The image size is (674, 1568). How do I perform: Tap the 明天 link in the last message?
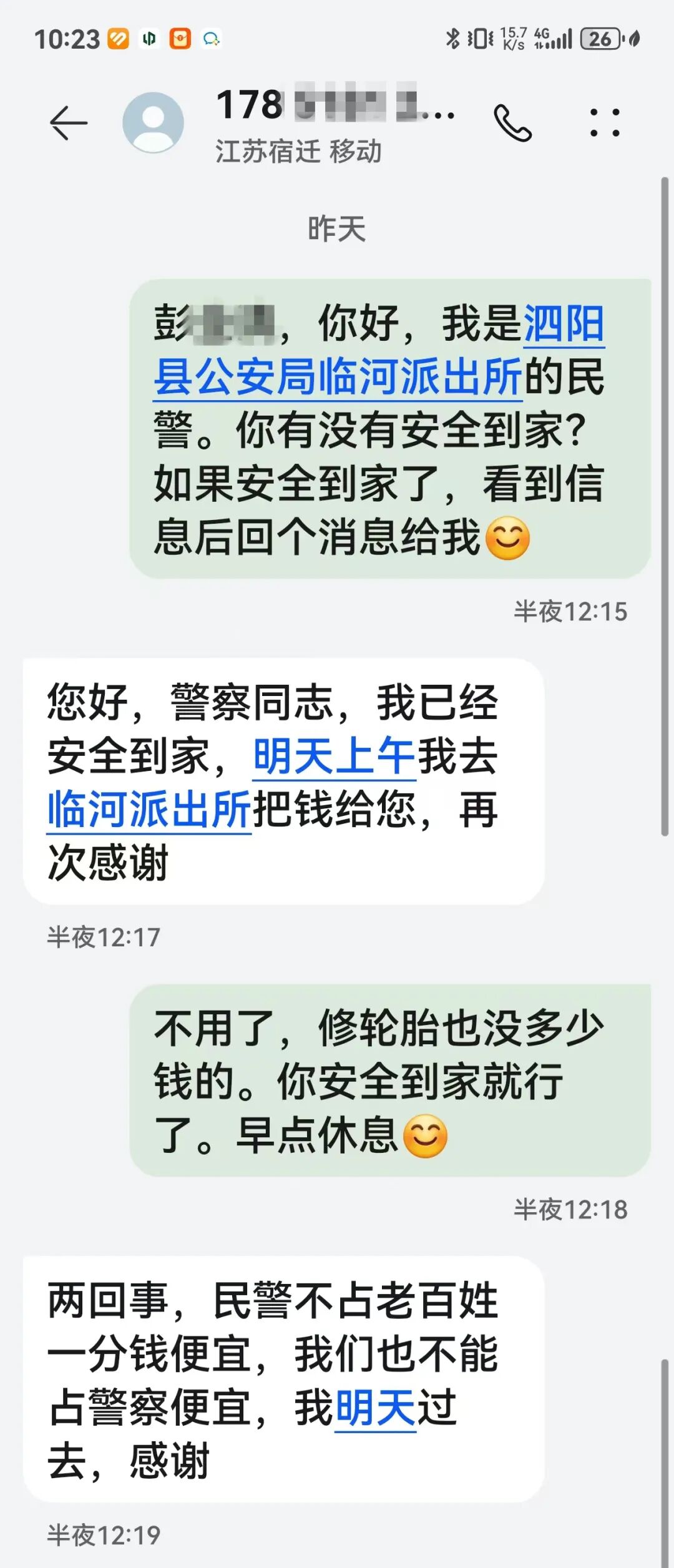pos(375,1409)
